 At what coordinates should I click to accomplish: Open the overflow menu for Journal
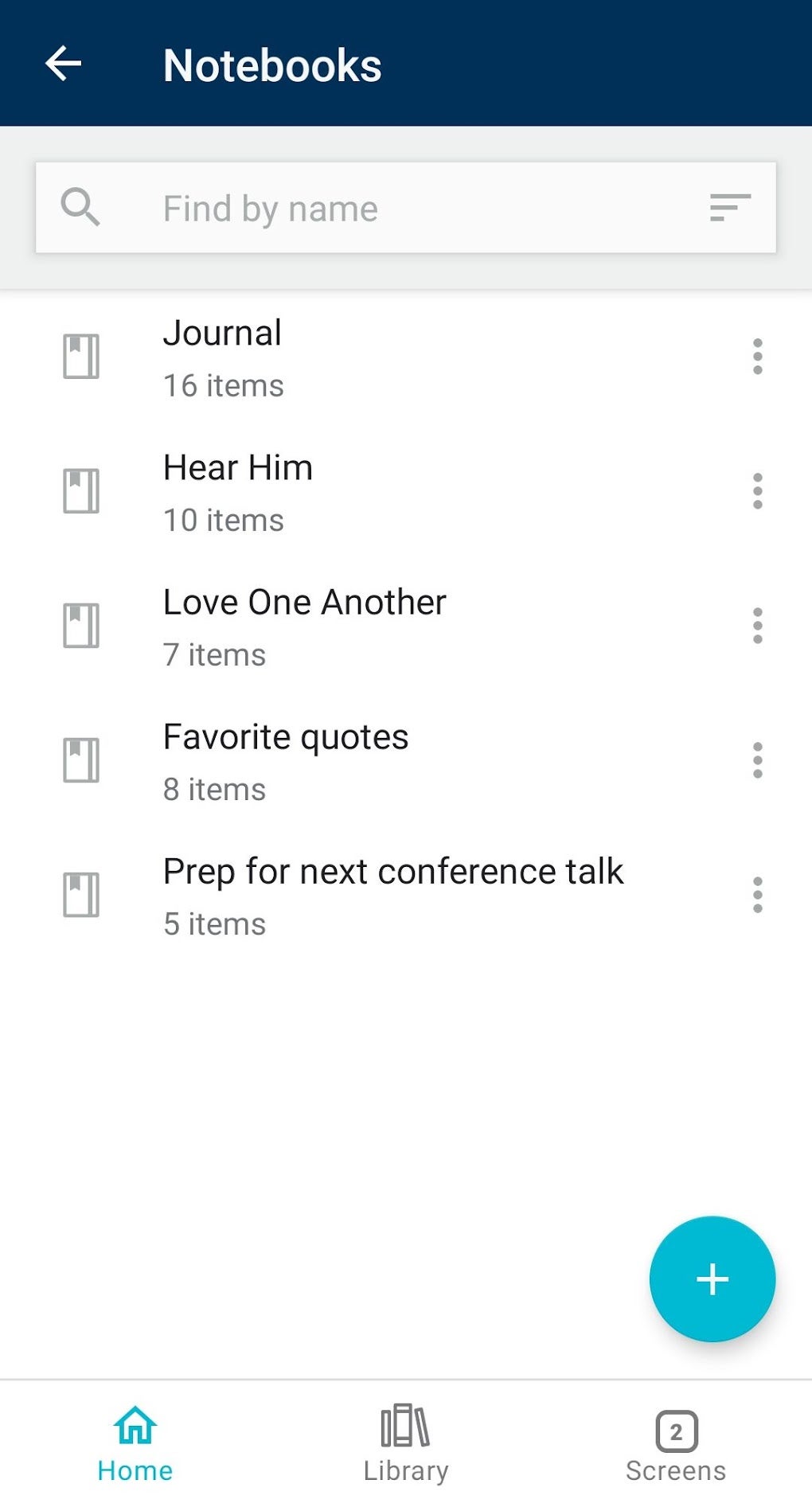[756, 357]
